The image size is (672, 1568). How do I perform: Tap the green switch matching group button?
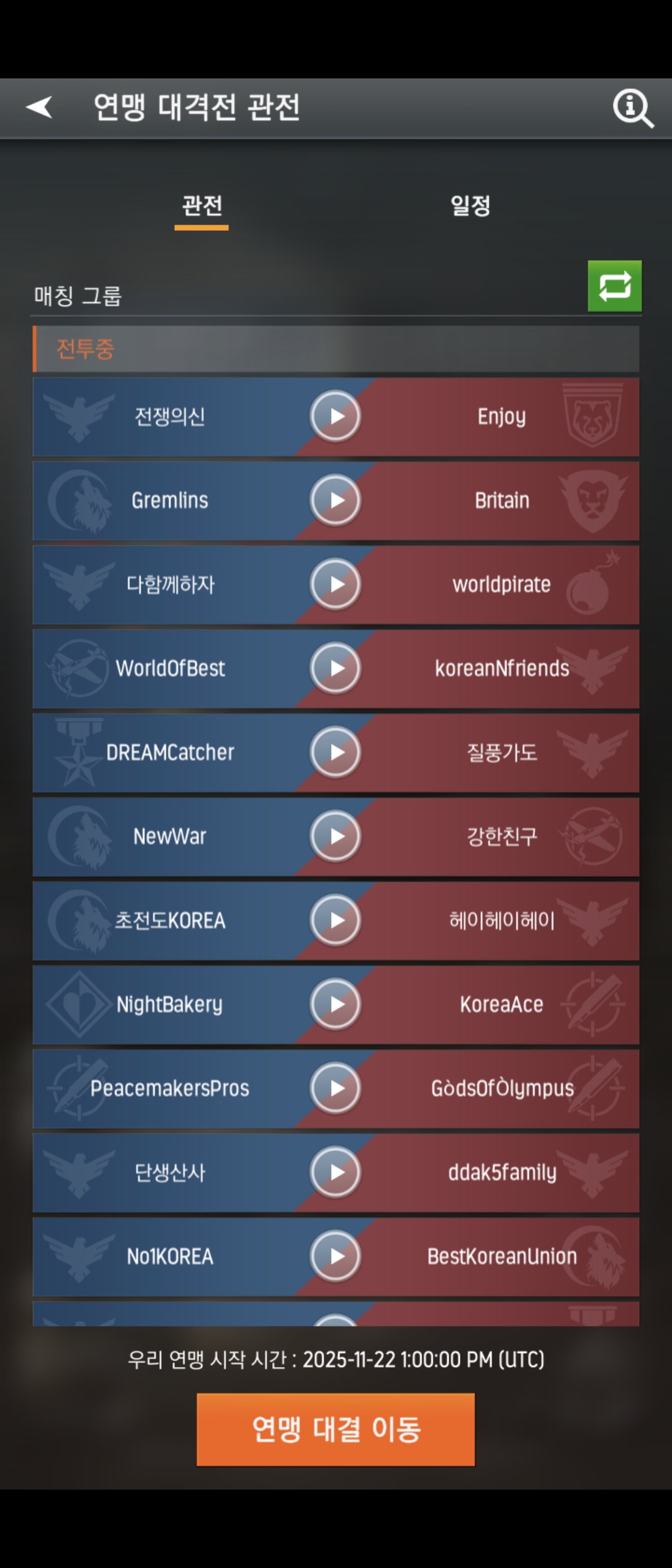(614, 286)
